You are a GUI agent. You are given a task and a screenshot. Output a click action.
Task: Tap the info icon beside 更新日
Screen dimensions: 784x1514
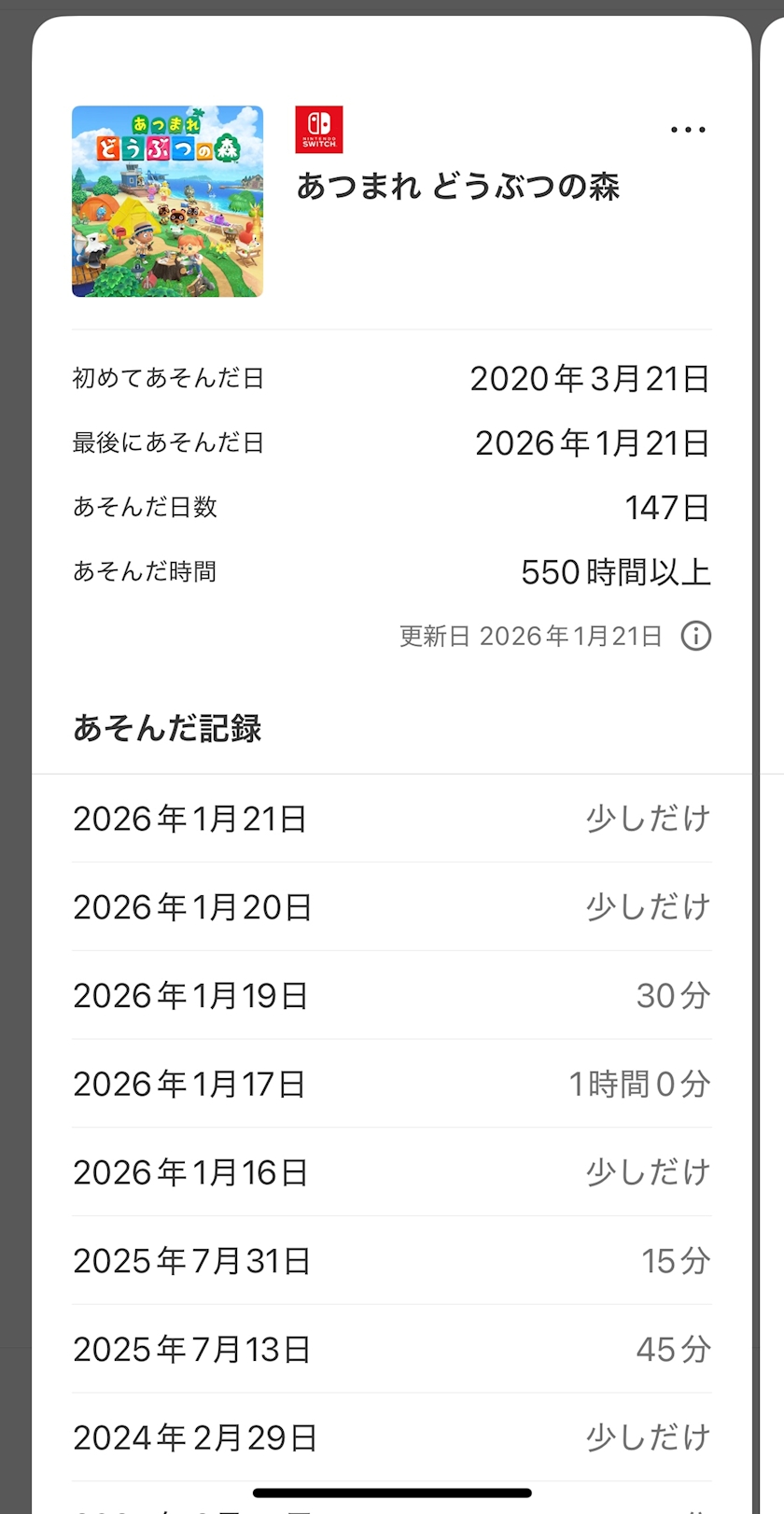695,637
